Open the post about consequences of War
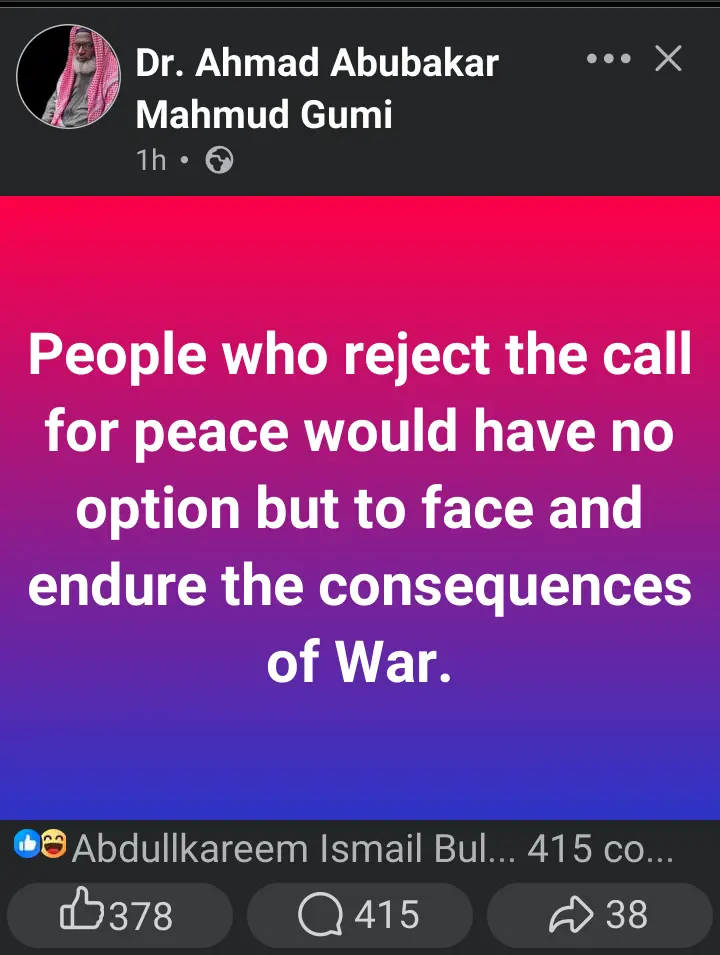Viewport: 720px width, 955px height. [360, 510]
